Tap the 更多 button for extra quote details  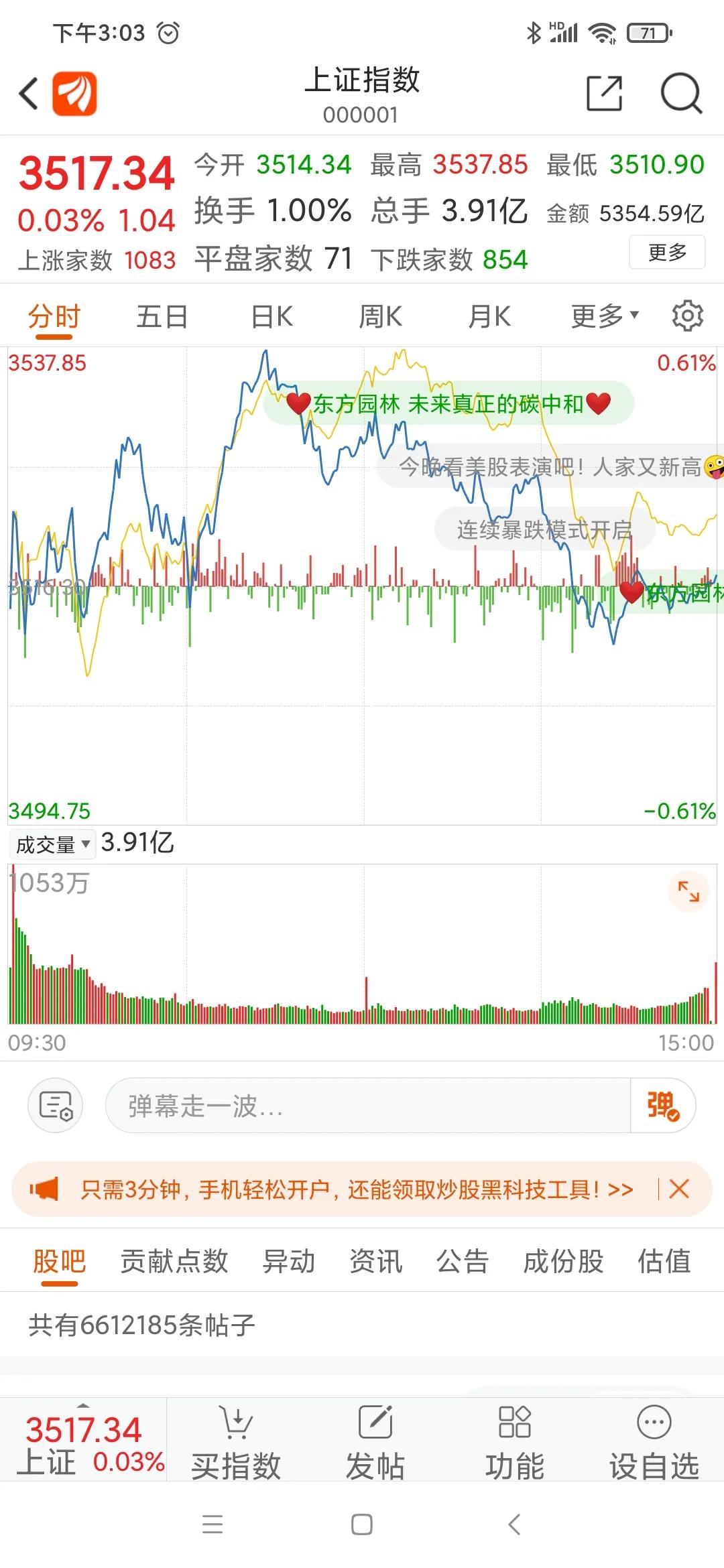click(x=666, y=253)
